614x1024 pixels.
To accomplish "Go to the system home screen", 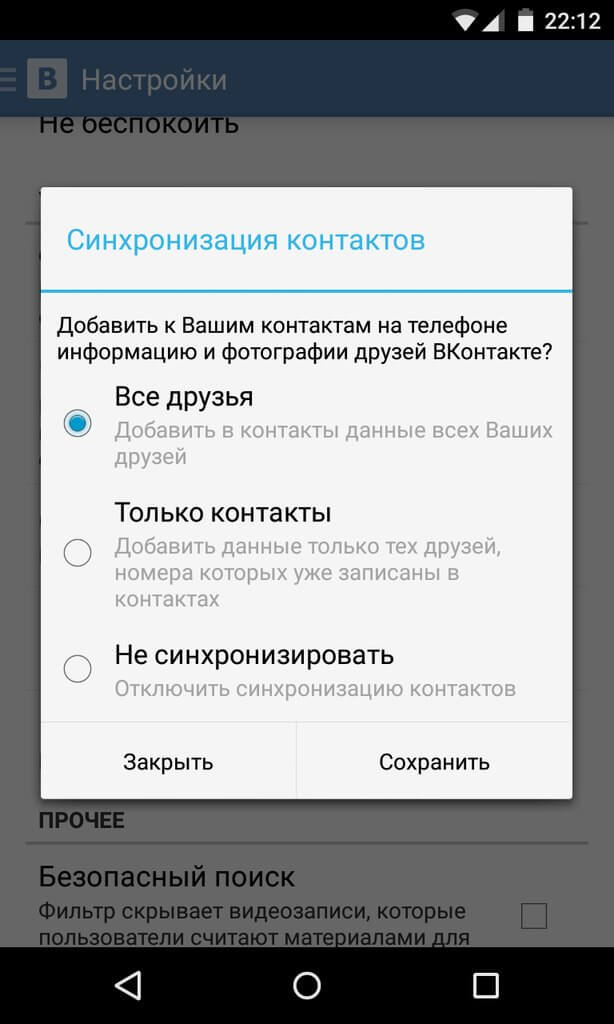I will pos(307,985).
